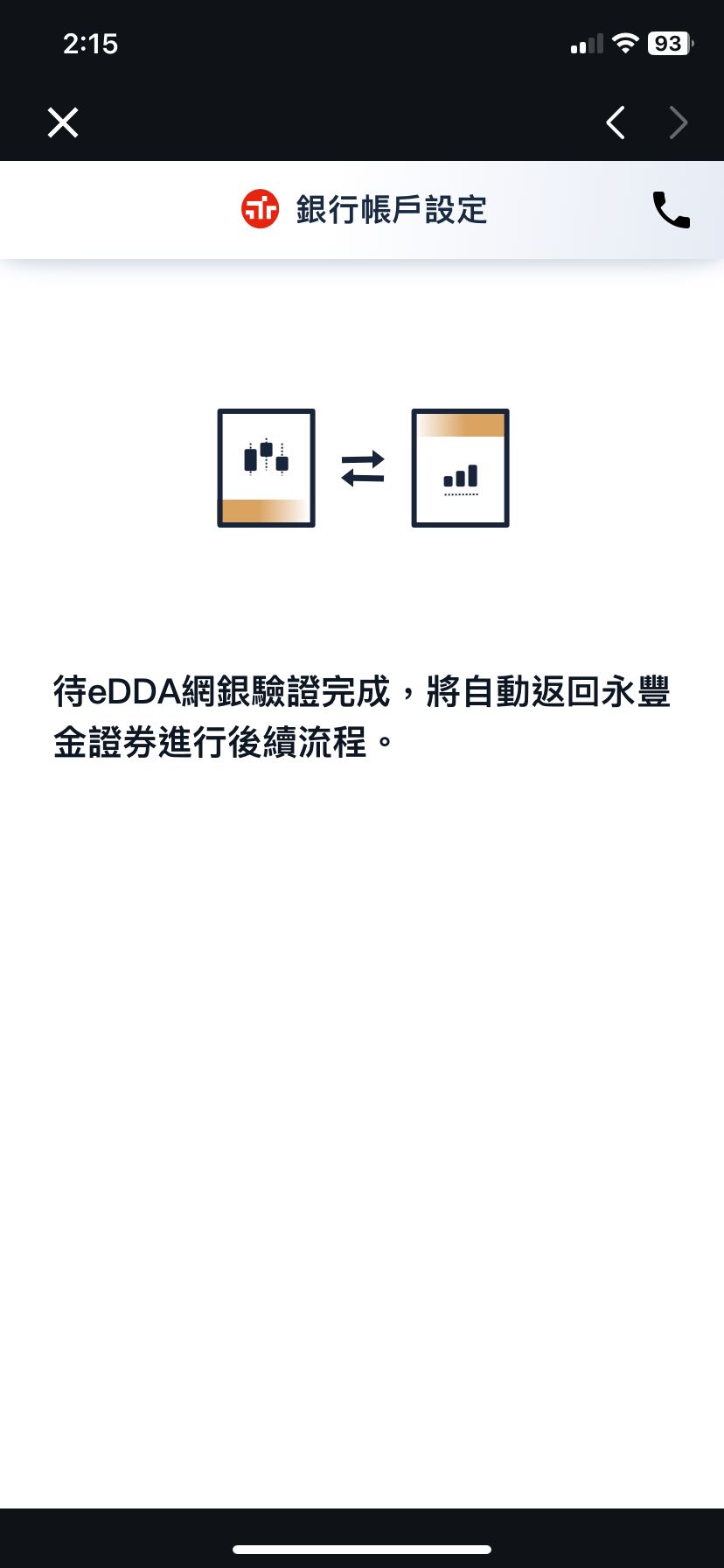Tap the two-way transfer arrows icon

362,467
